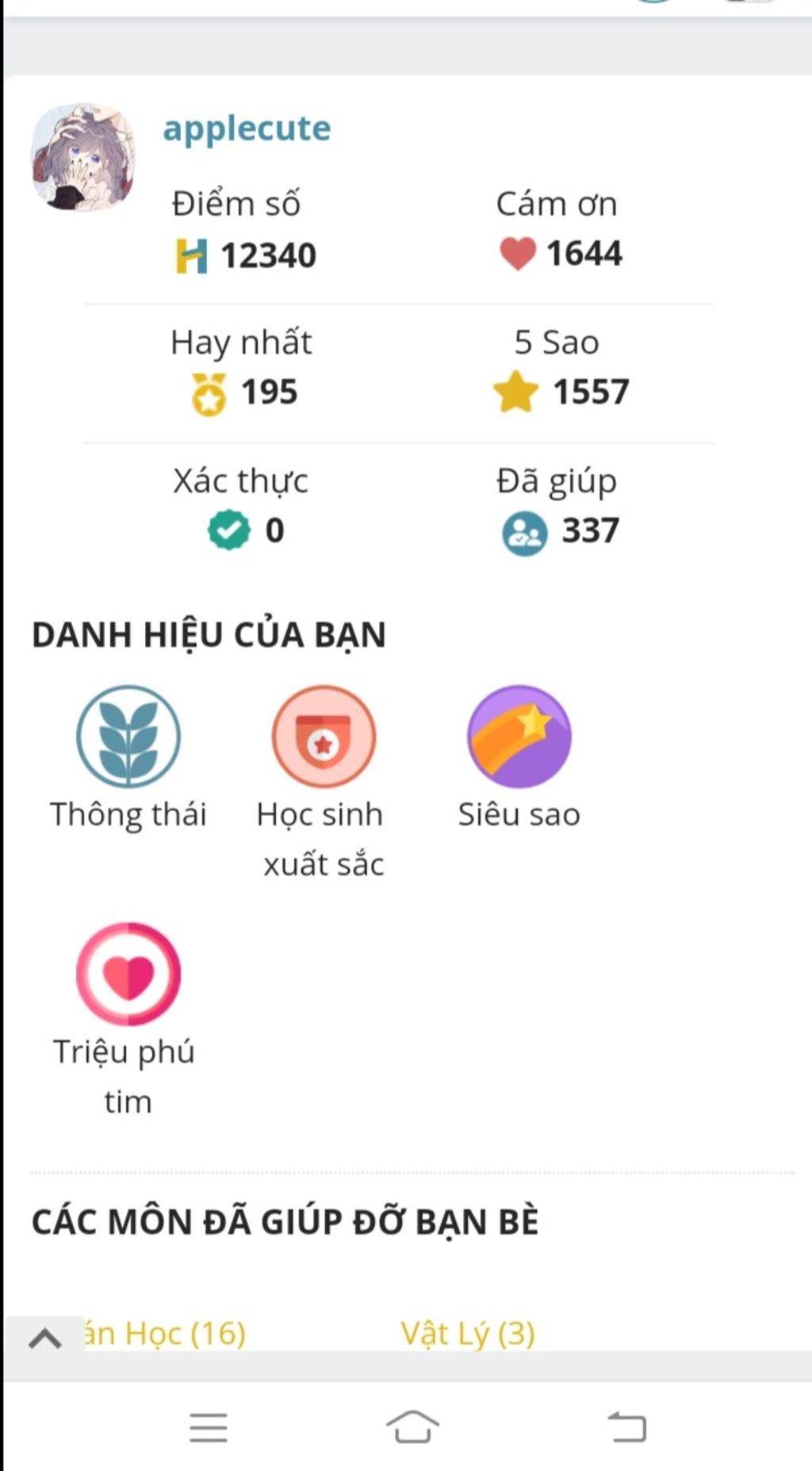Go back with the system back button
Screen dimensions: 812x1471
pos(627,1427)
